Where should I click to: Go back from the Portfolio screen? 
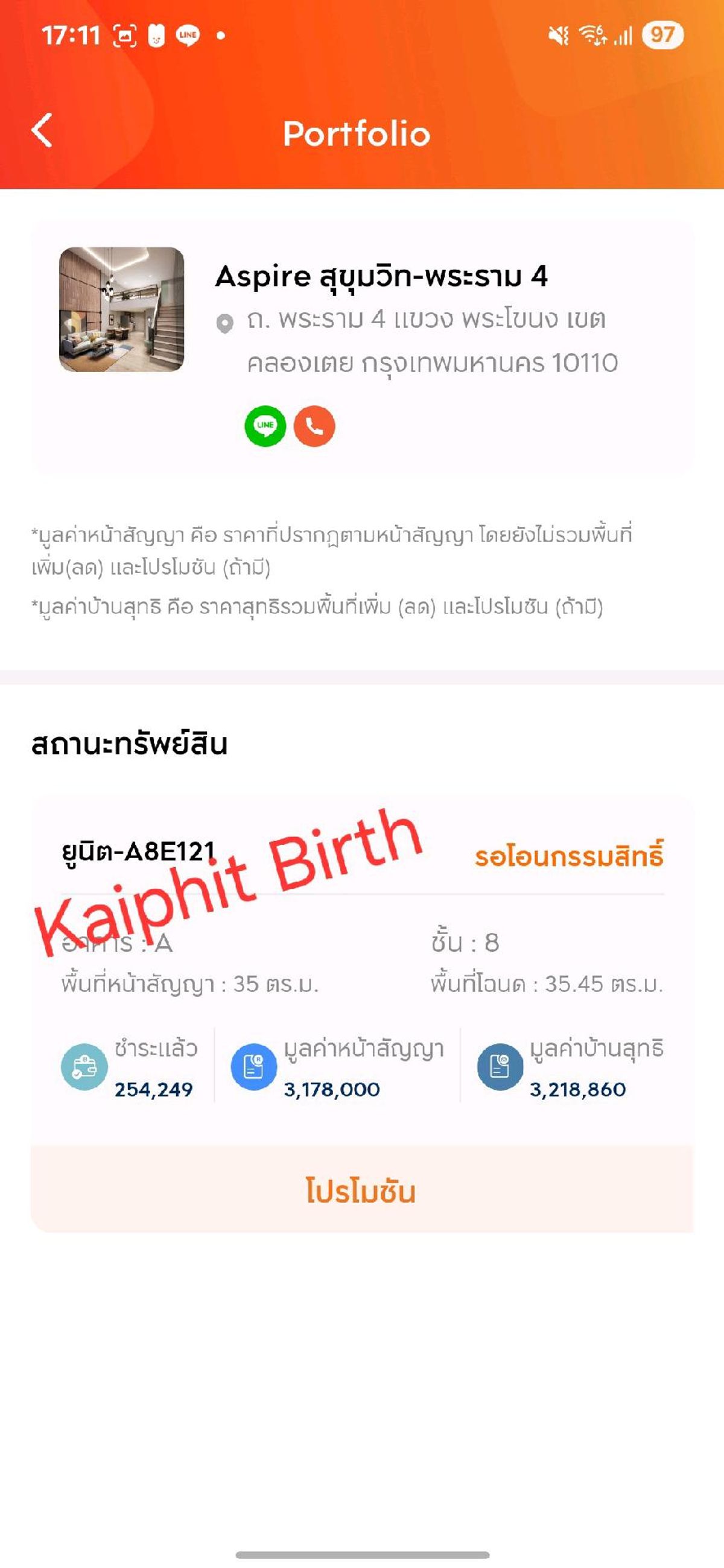click(42, 130)
